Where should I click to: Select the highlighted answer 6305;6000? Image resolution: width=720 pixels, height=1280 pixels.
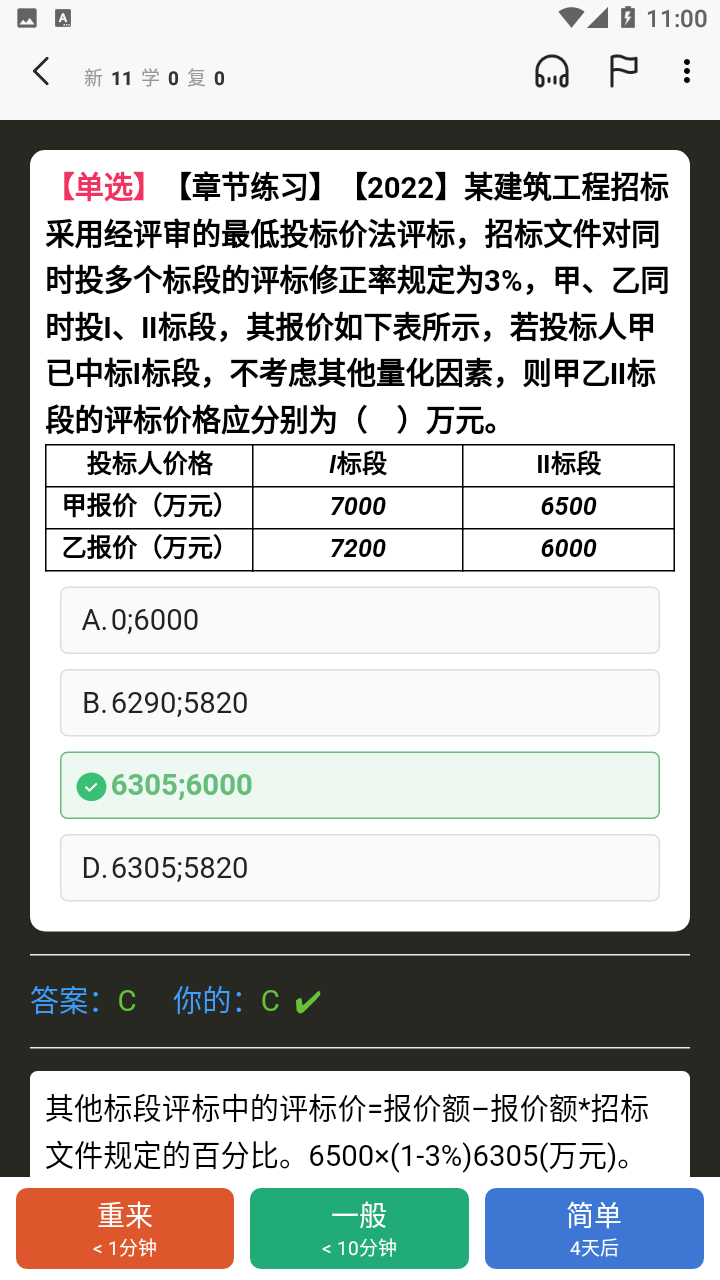tap(360, 785)
